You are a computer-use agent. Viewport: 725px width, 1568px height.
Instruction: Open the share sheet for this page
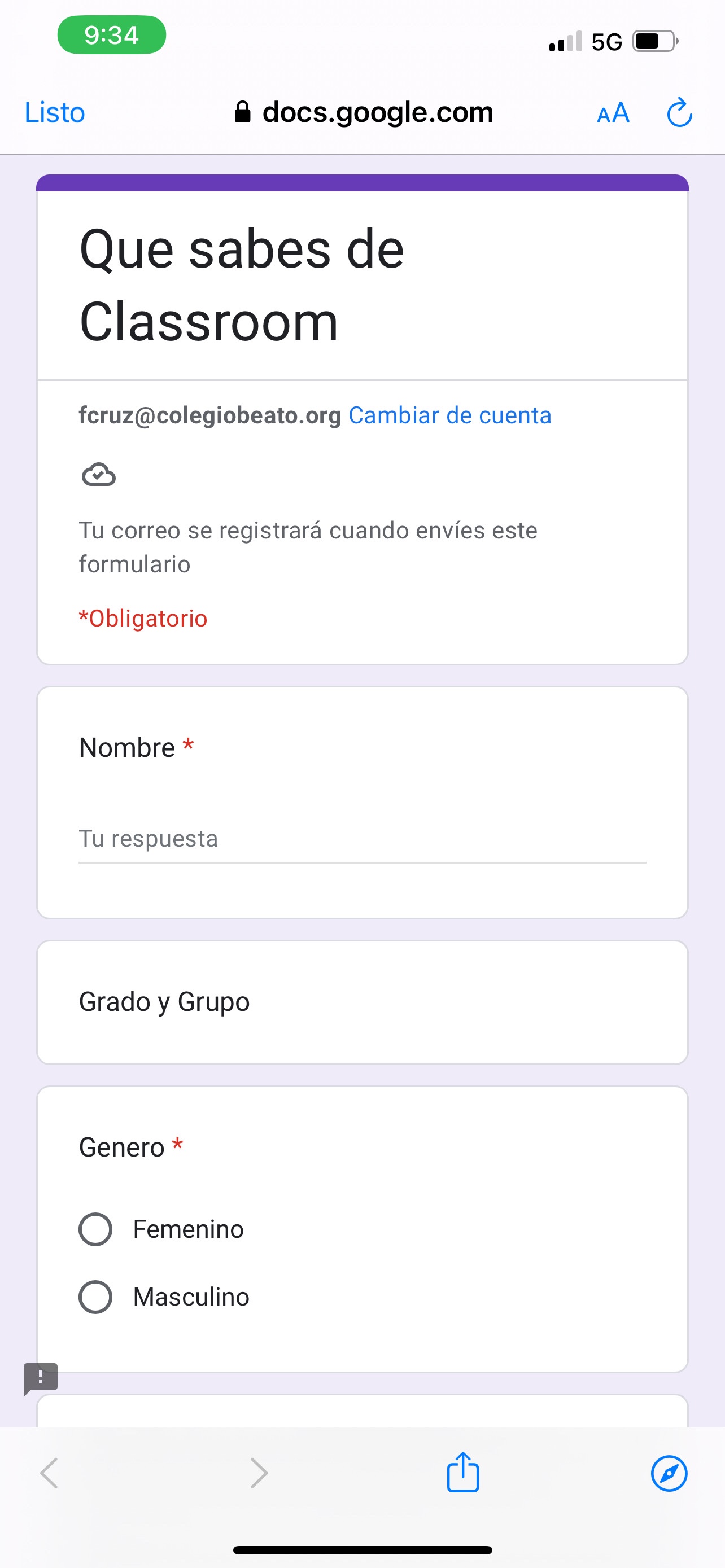click(x=462, y=1473)
